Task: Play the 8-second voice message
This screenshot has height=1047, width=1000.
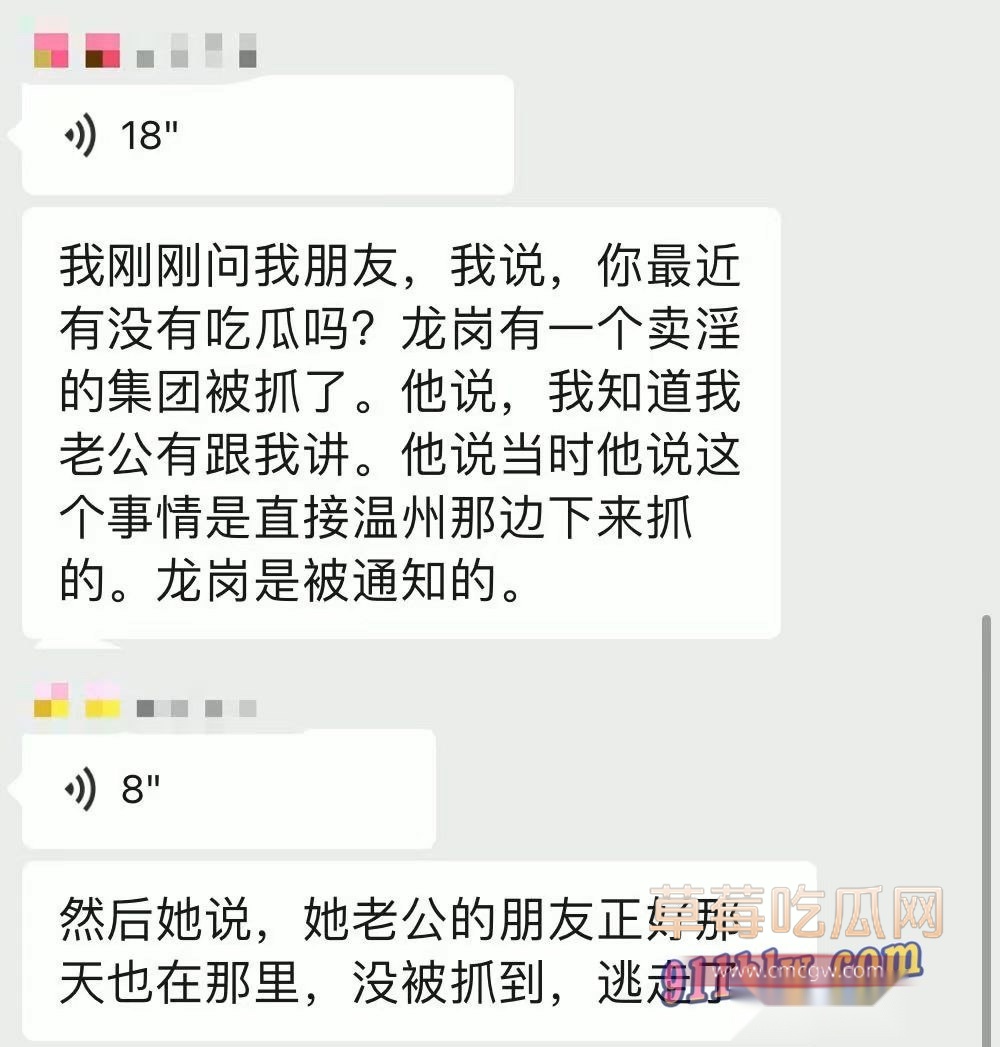Action: [228, 790]
